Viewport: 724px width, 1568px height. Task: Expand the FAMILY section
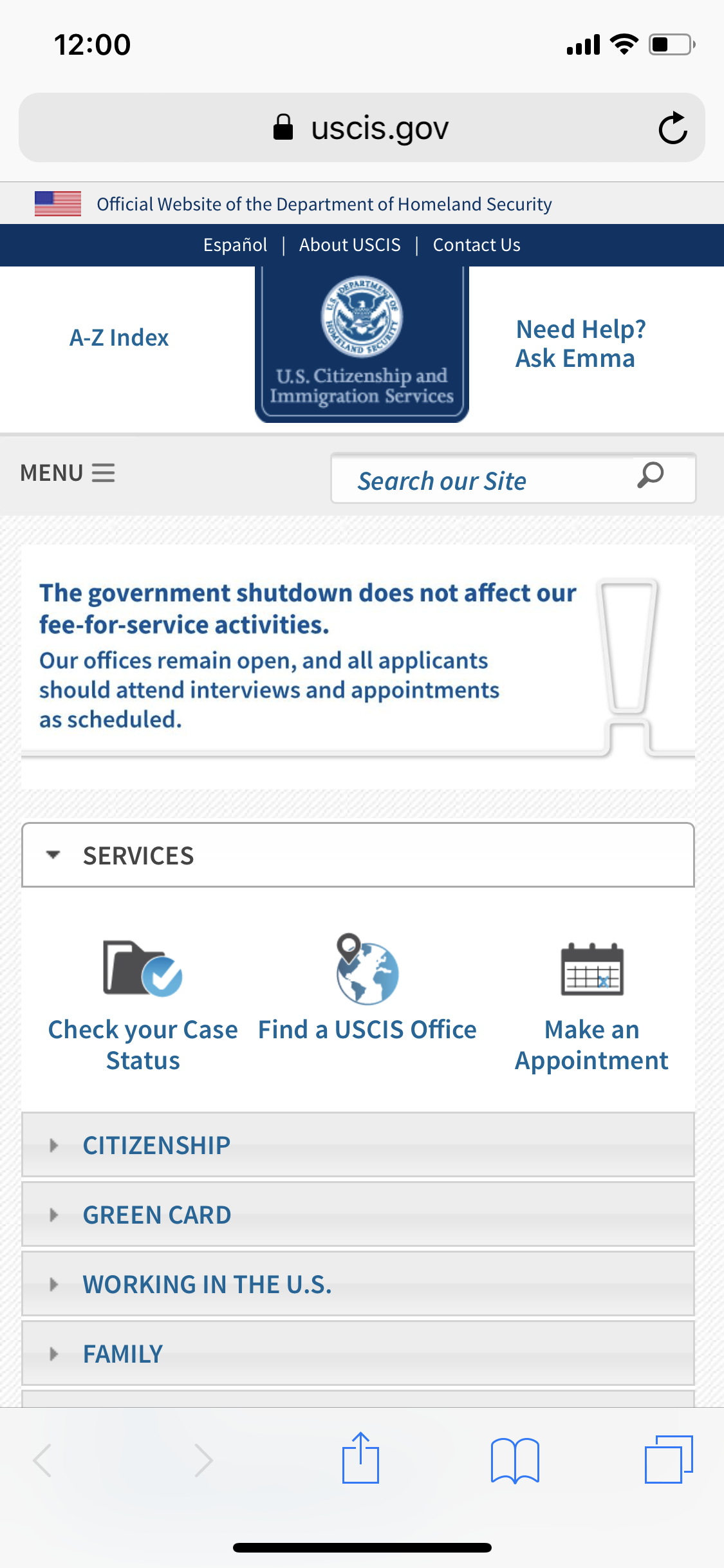tap(358, 1354)
